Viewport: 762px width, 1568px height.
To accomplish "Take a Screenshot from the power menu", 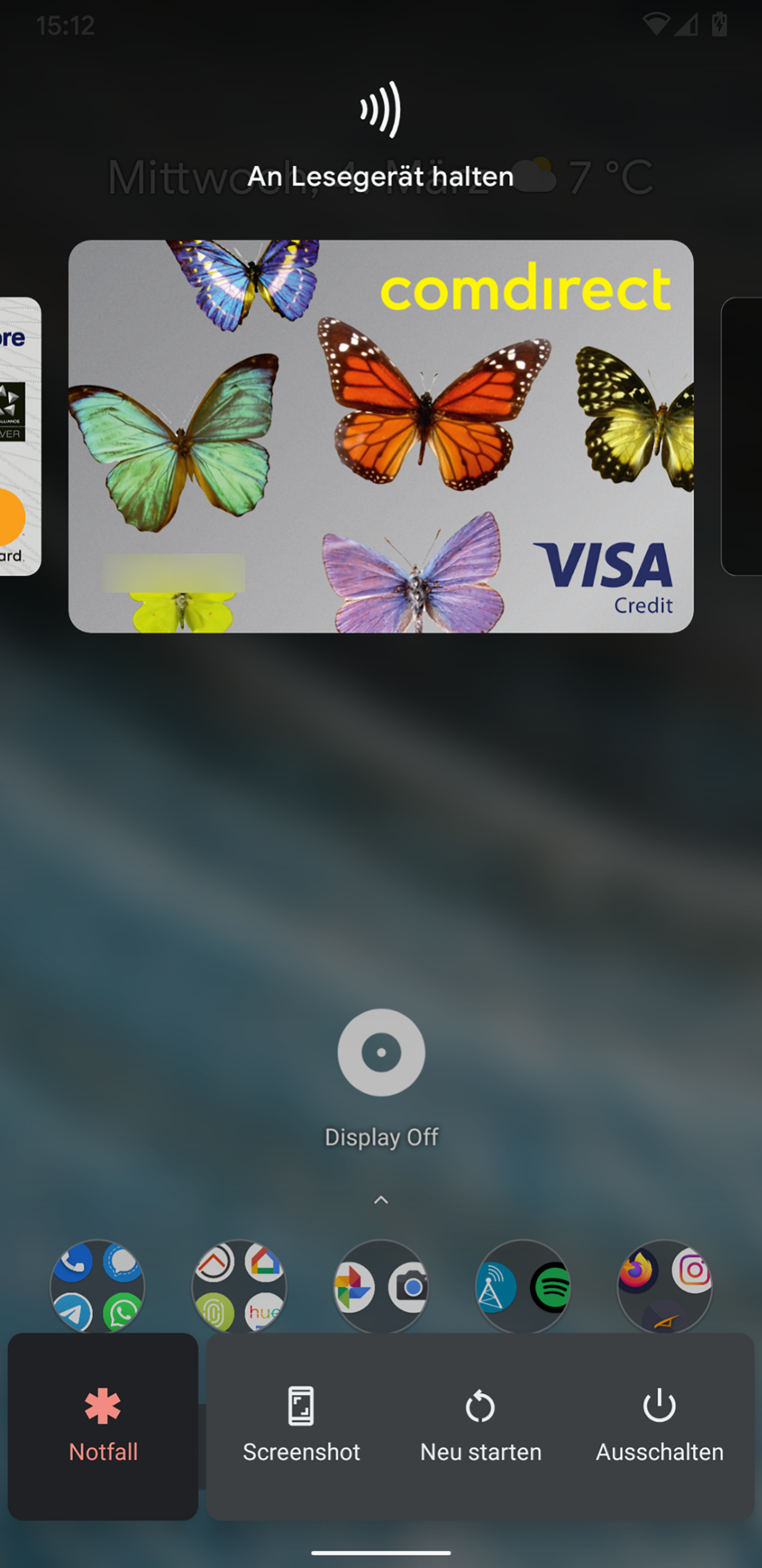I will 301,1426.
